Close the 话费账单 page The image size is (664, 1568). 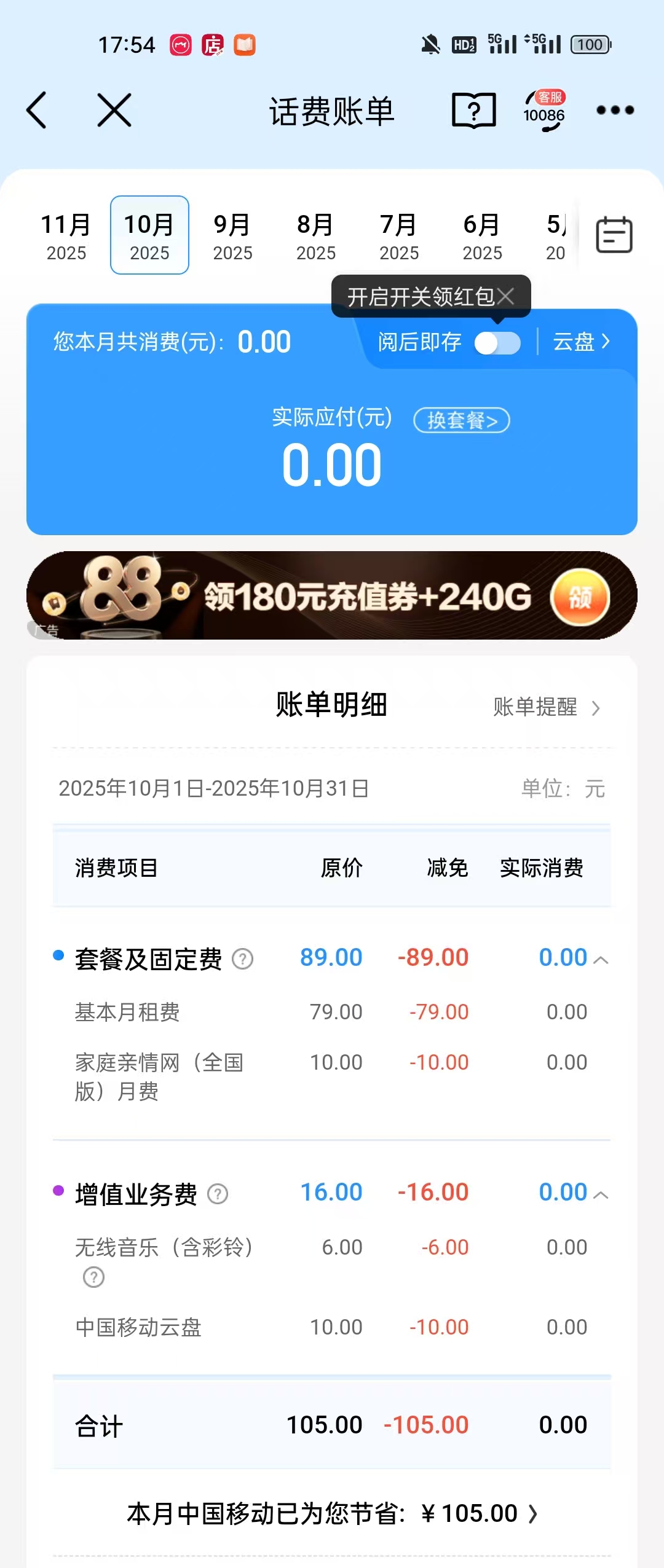click(114, 111)
